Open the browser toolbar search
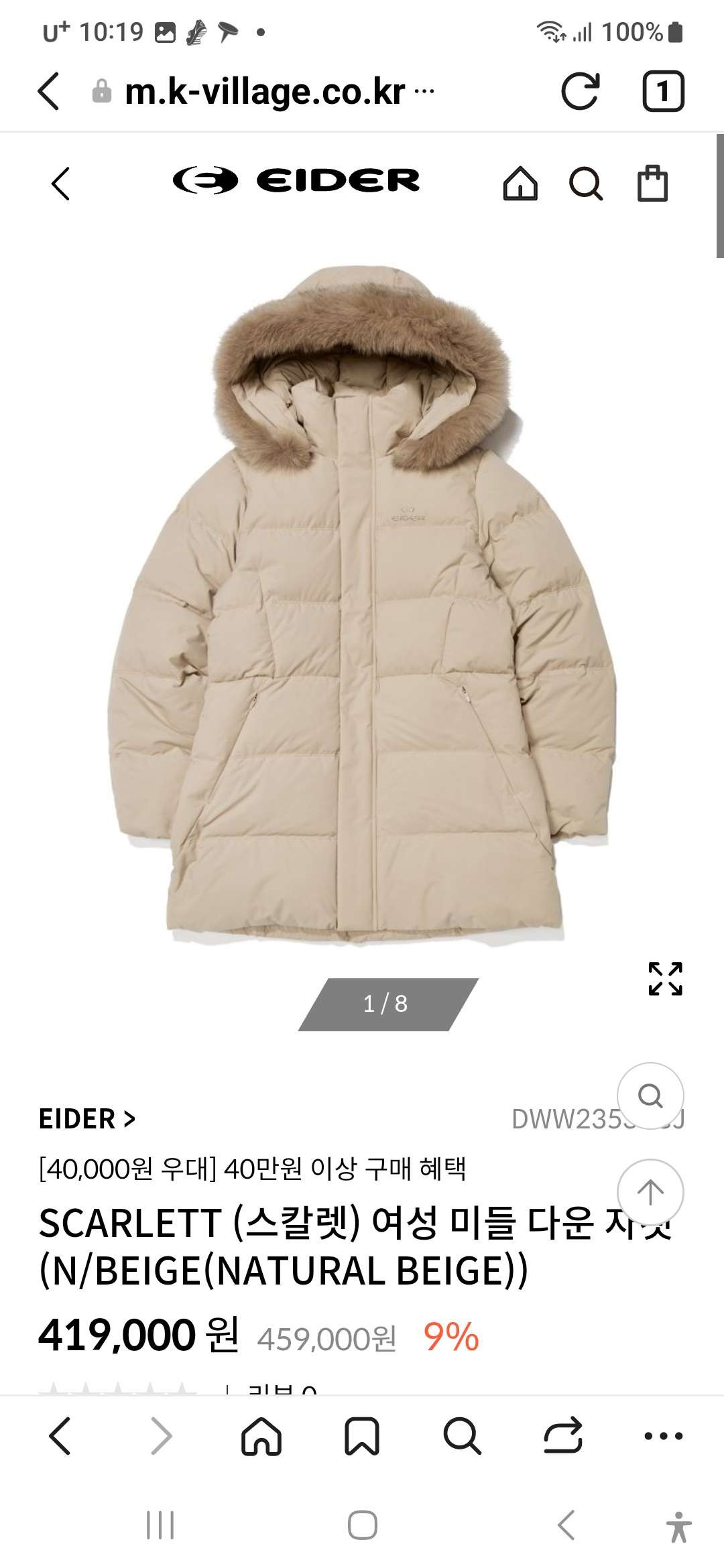 click(x=462, y=1437)
